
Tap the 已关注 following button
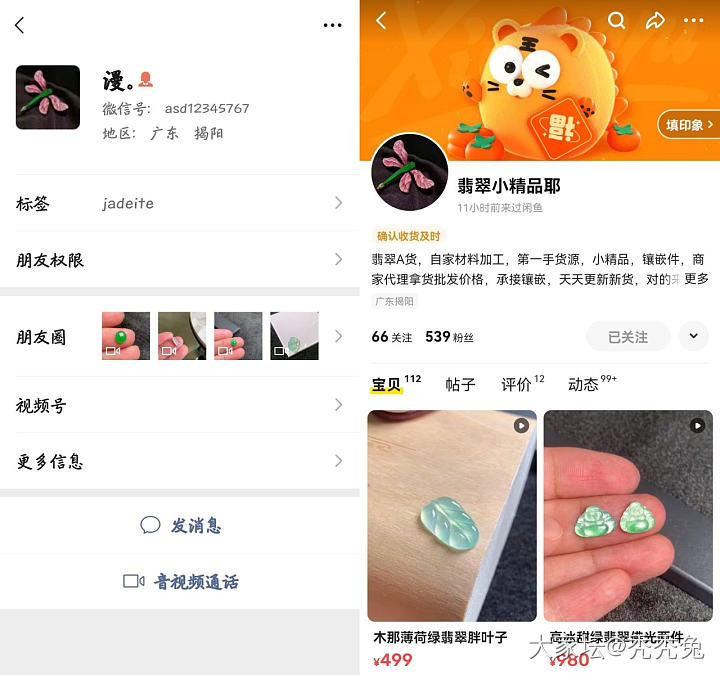tap(628, 337)
